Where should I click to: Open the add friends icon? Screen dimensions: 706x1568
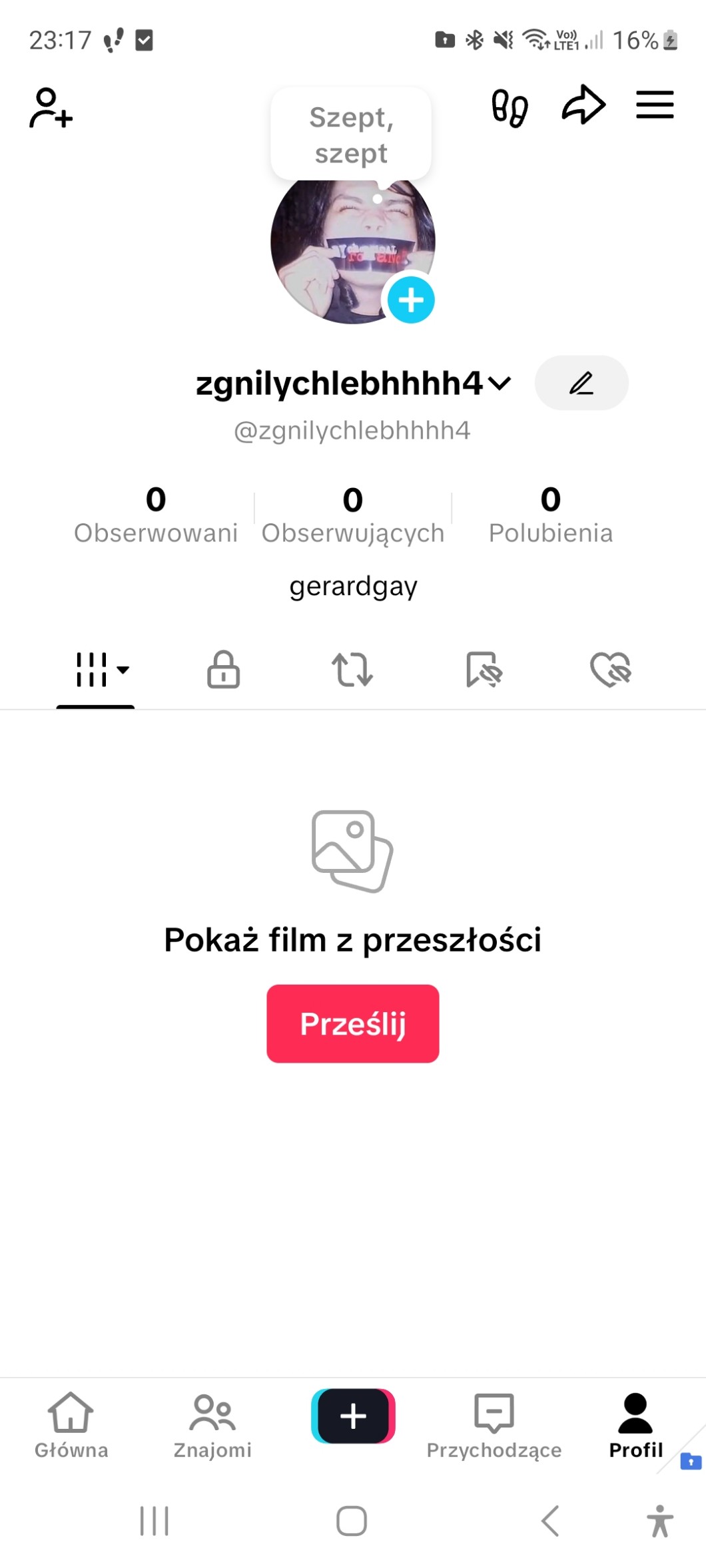[x=51, y=108]
